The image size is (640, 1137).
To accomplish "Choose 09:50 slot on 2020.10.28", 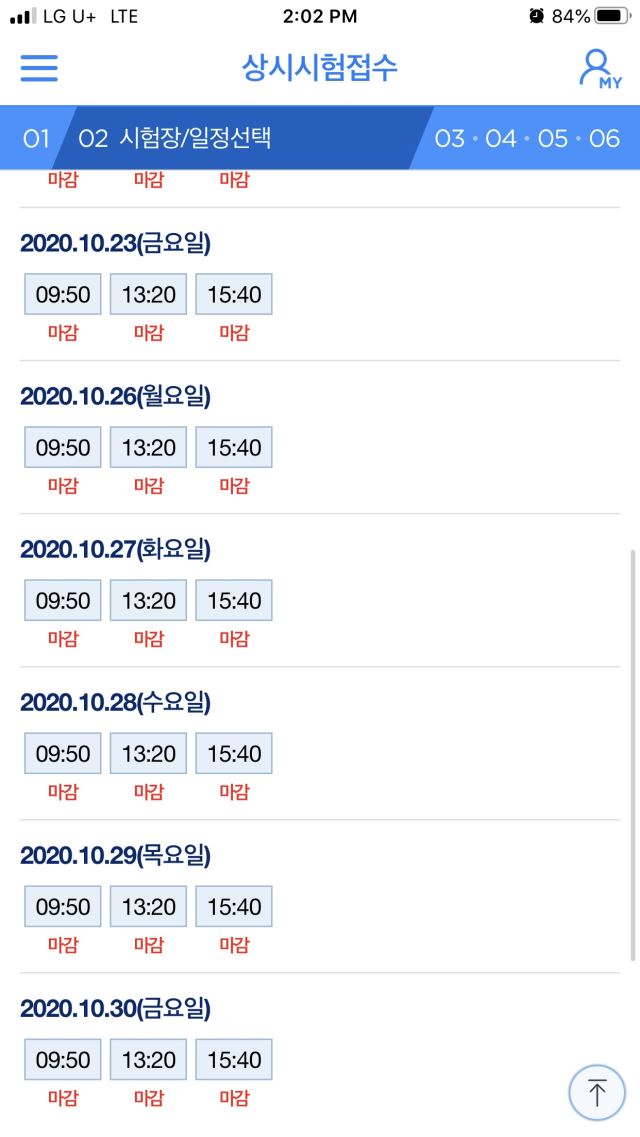I will tap(63, 753).
